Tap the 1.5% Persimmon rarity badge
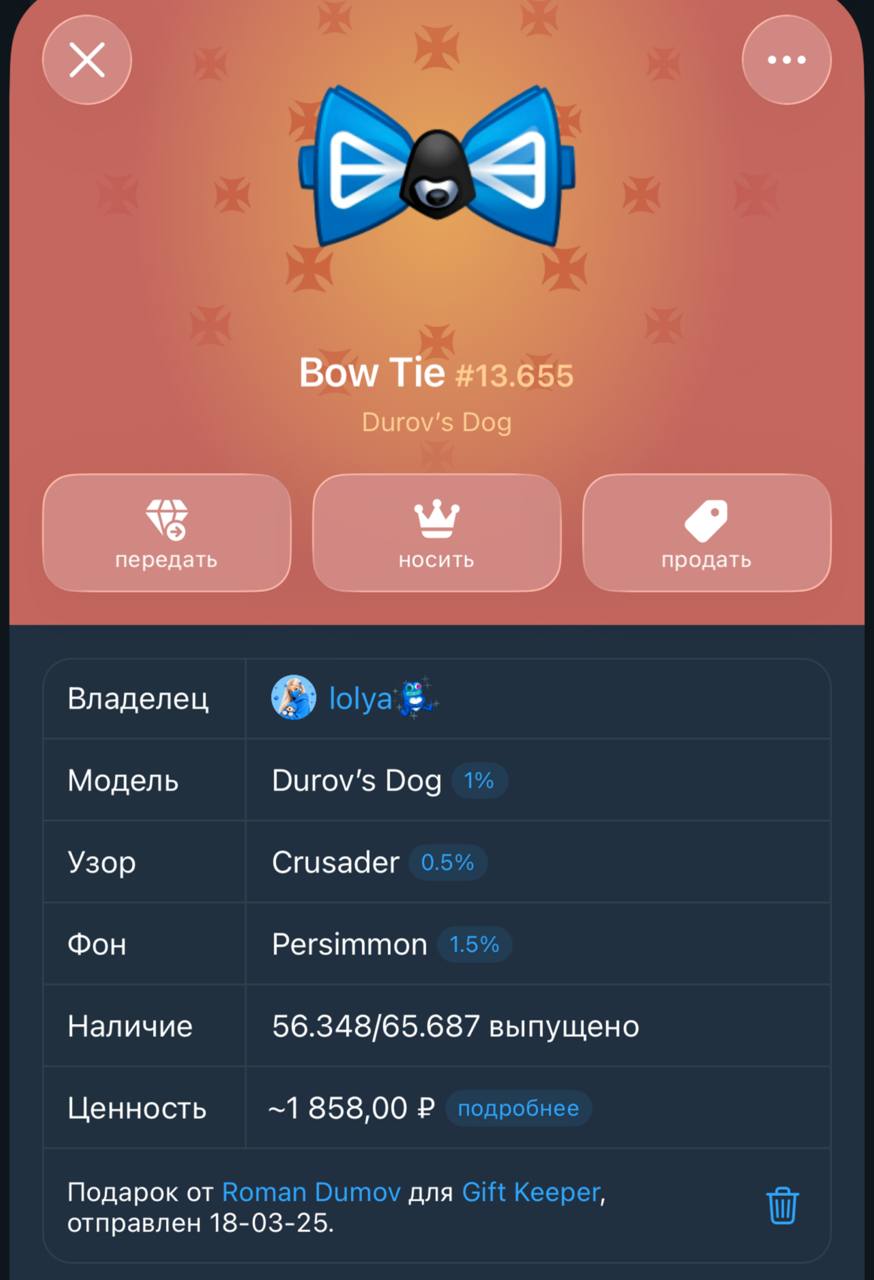Image resolution: width=874 pixels, height=1280 pixels. [x=474, y=945]
